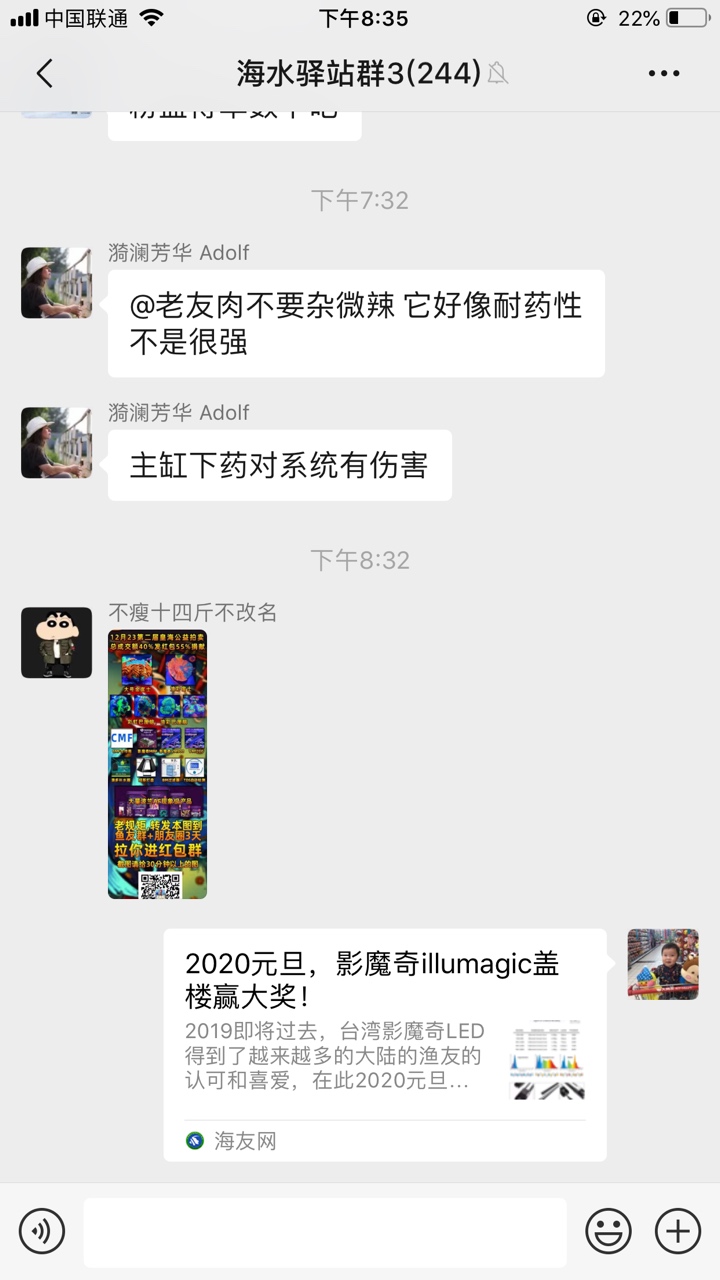Open your own avatar beside the article
The image size is (720, 1280).
pos(662,964)
